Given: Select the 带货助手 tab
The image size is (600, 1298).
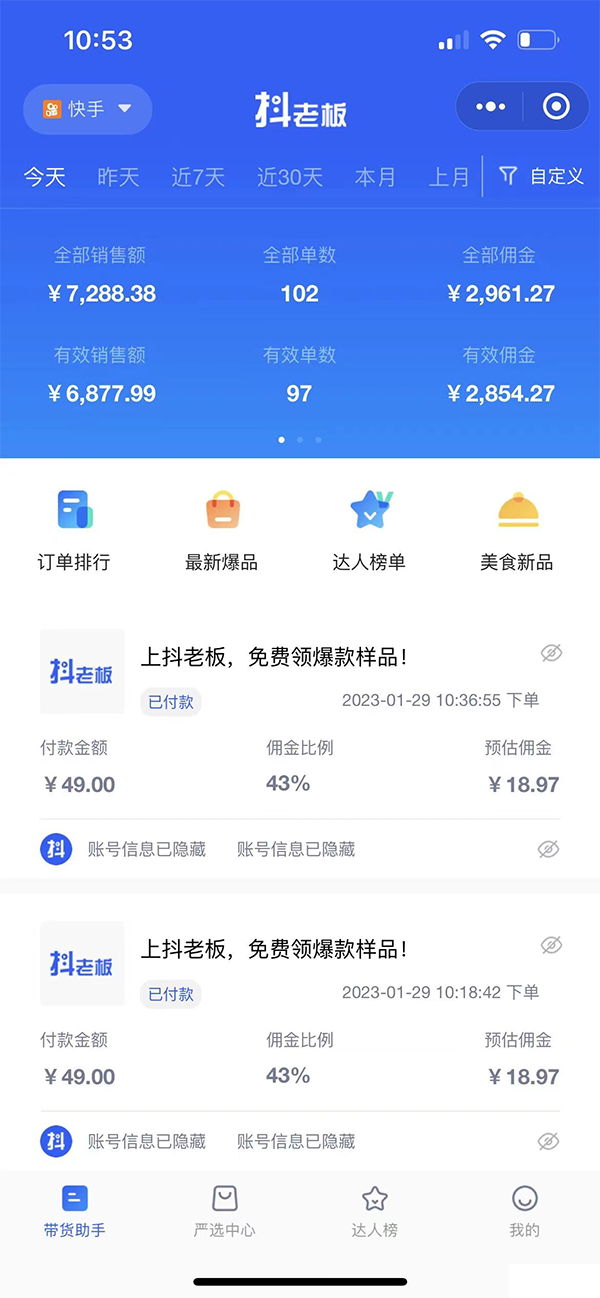Looking at the screenshot, I should [x=74, y=1211].
